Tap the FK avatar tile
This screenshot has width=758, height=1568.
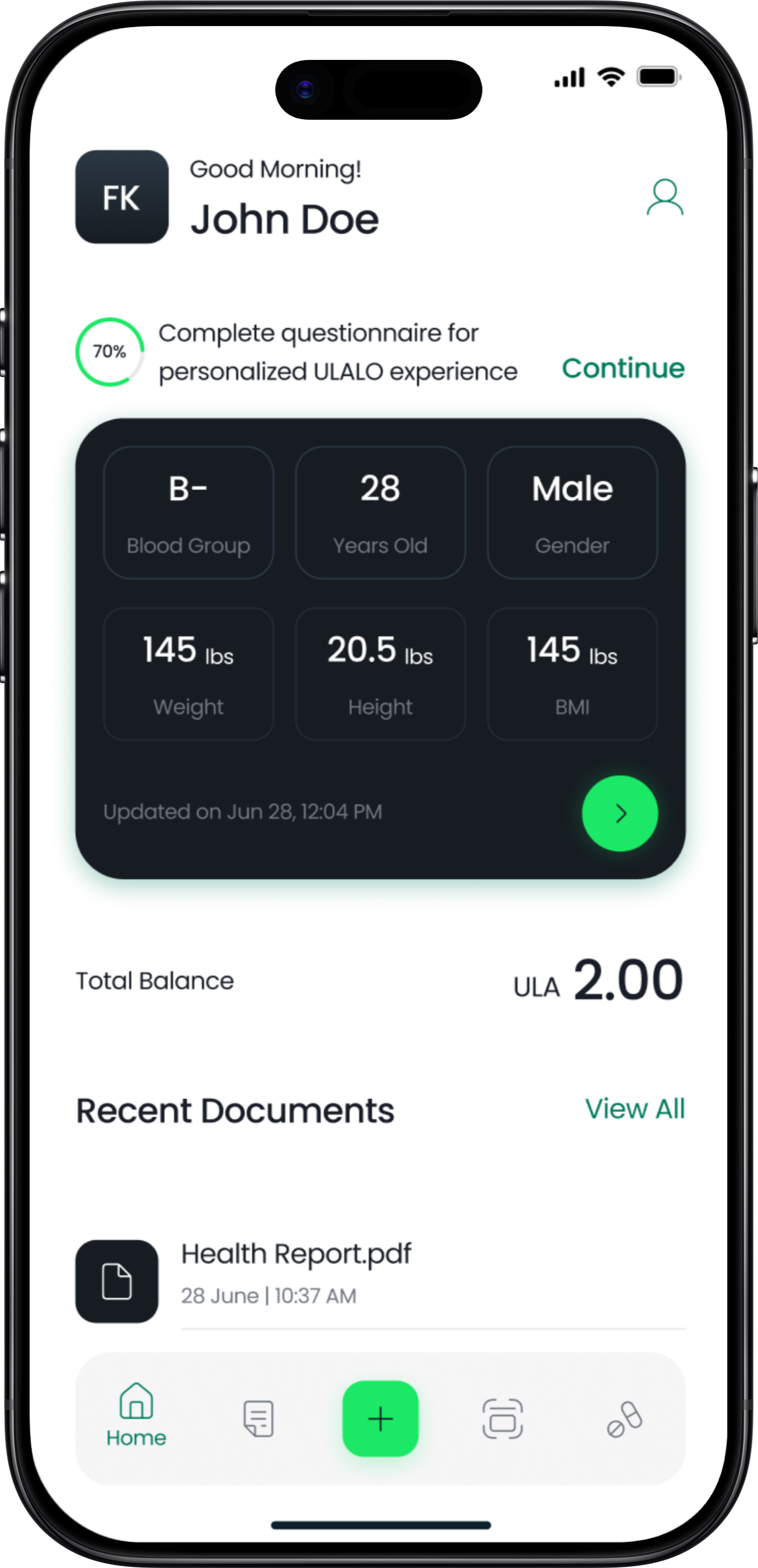122,197
